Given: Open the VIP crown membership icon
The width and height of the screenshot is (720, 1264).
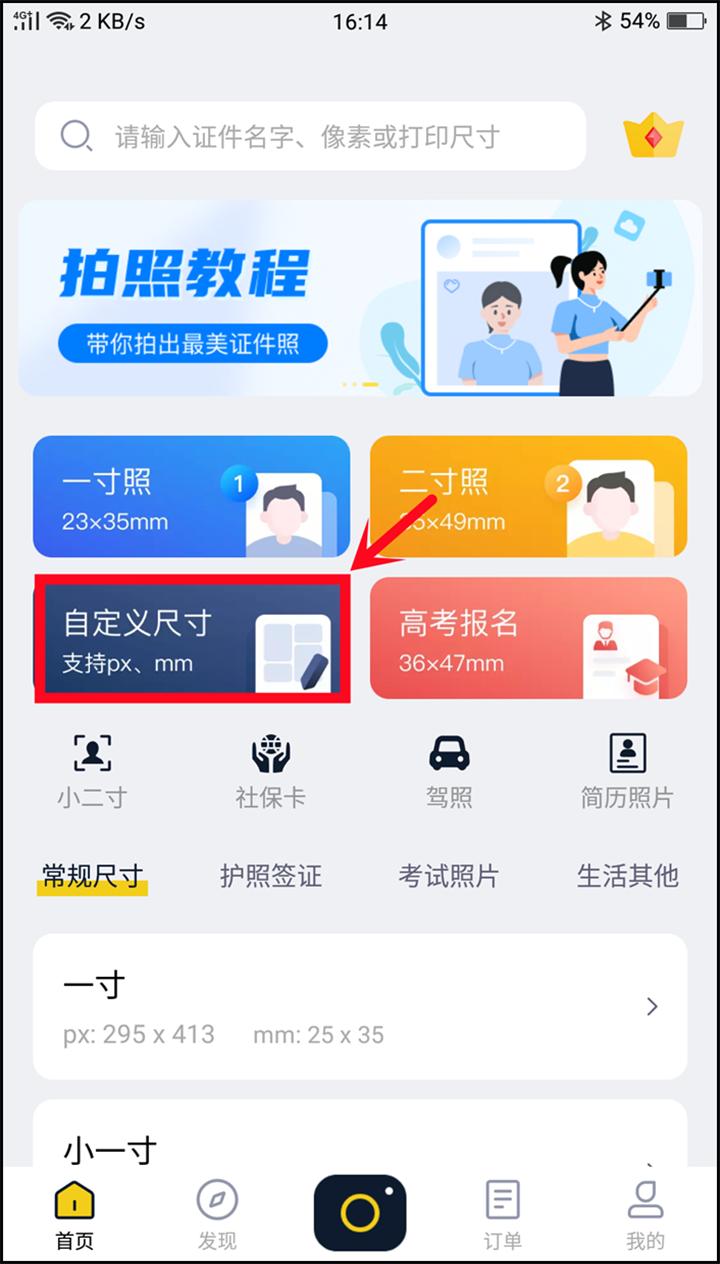Looking at the screenshot, I should [652, 136].
